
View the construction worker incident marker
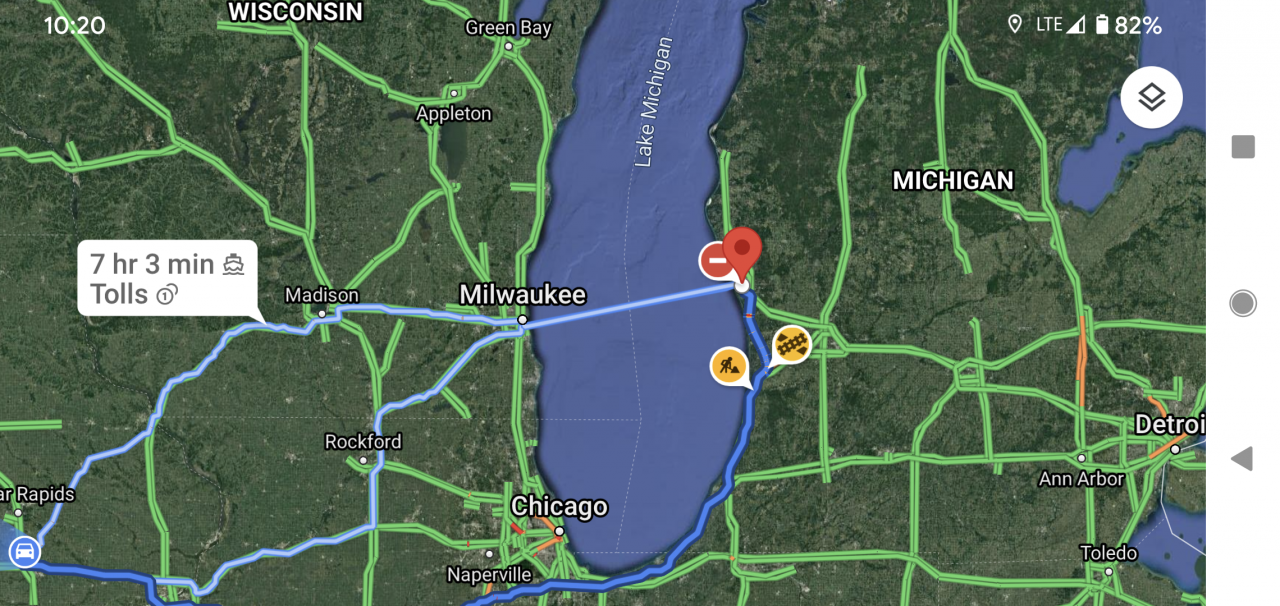[x=729, y=365]
